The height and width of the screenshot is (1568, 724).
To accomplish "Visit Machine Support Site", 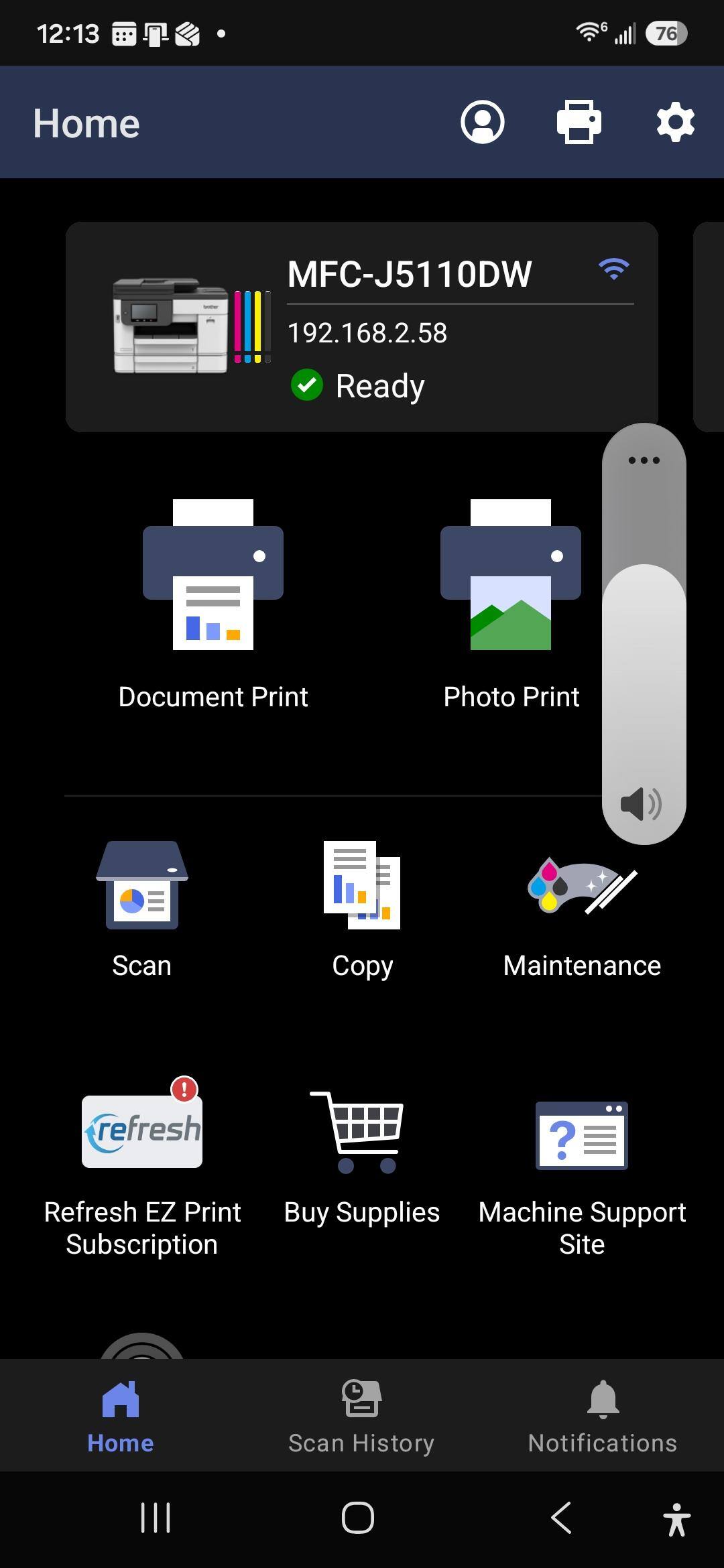I will pyautogui.click(x=582, y=1179).
